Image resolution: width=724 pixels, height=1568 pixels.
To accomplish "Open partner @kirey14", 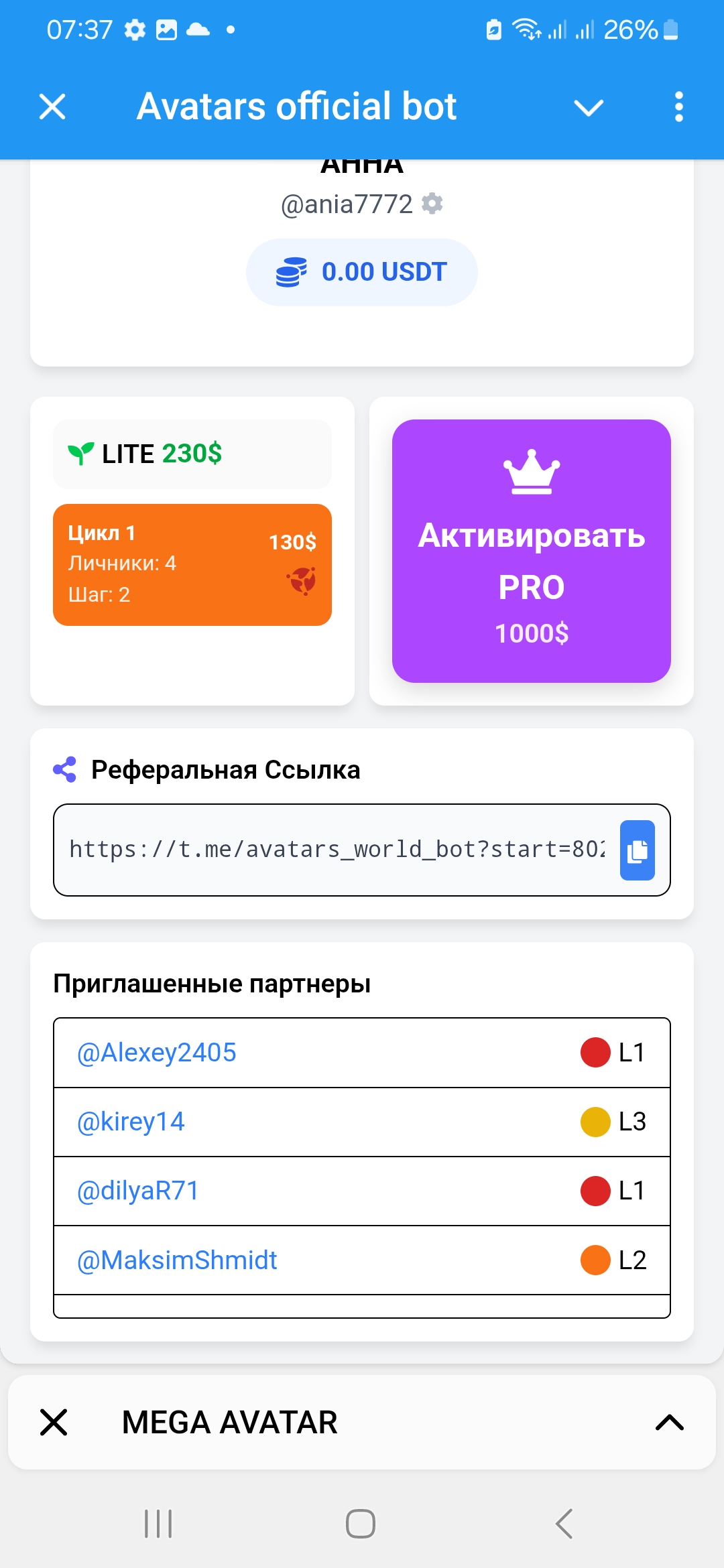I will pos(131,1122).
